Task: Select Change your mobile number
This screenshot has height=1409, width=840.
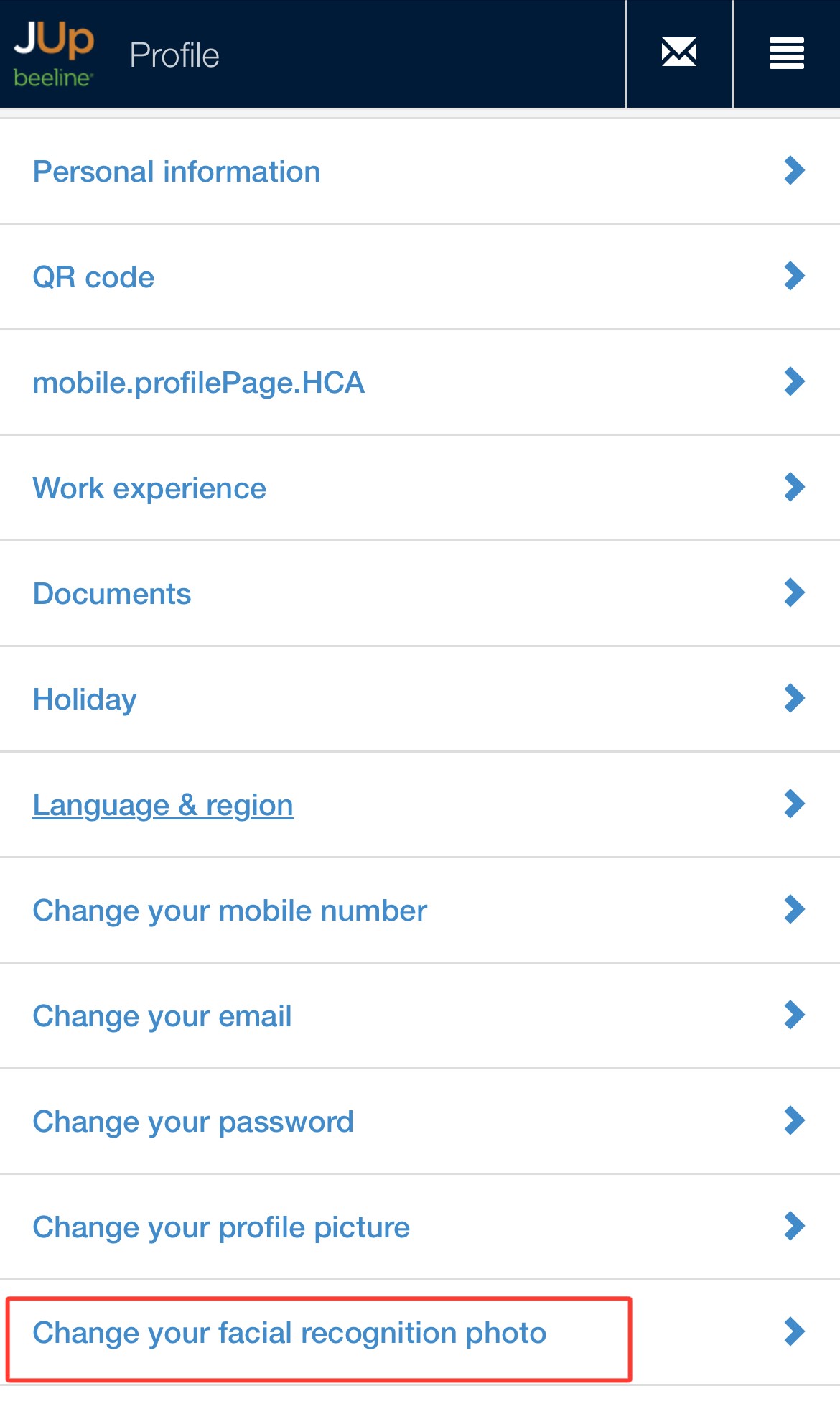Action: pos(230,911)
